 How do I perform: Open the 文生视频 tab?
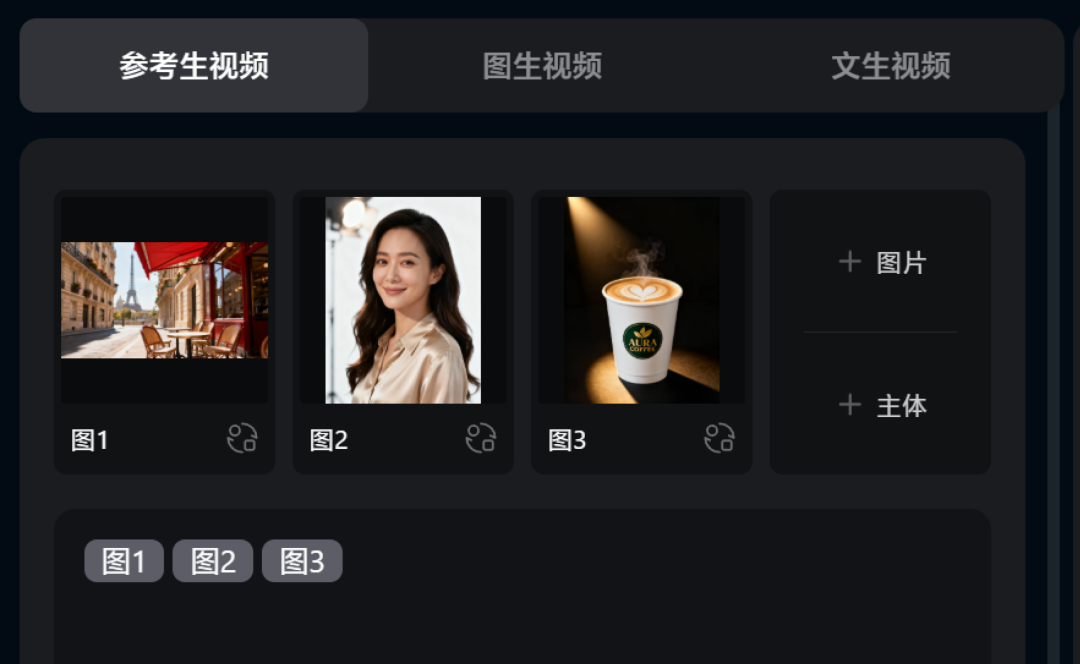890,66
